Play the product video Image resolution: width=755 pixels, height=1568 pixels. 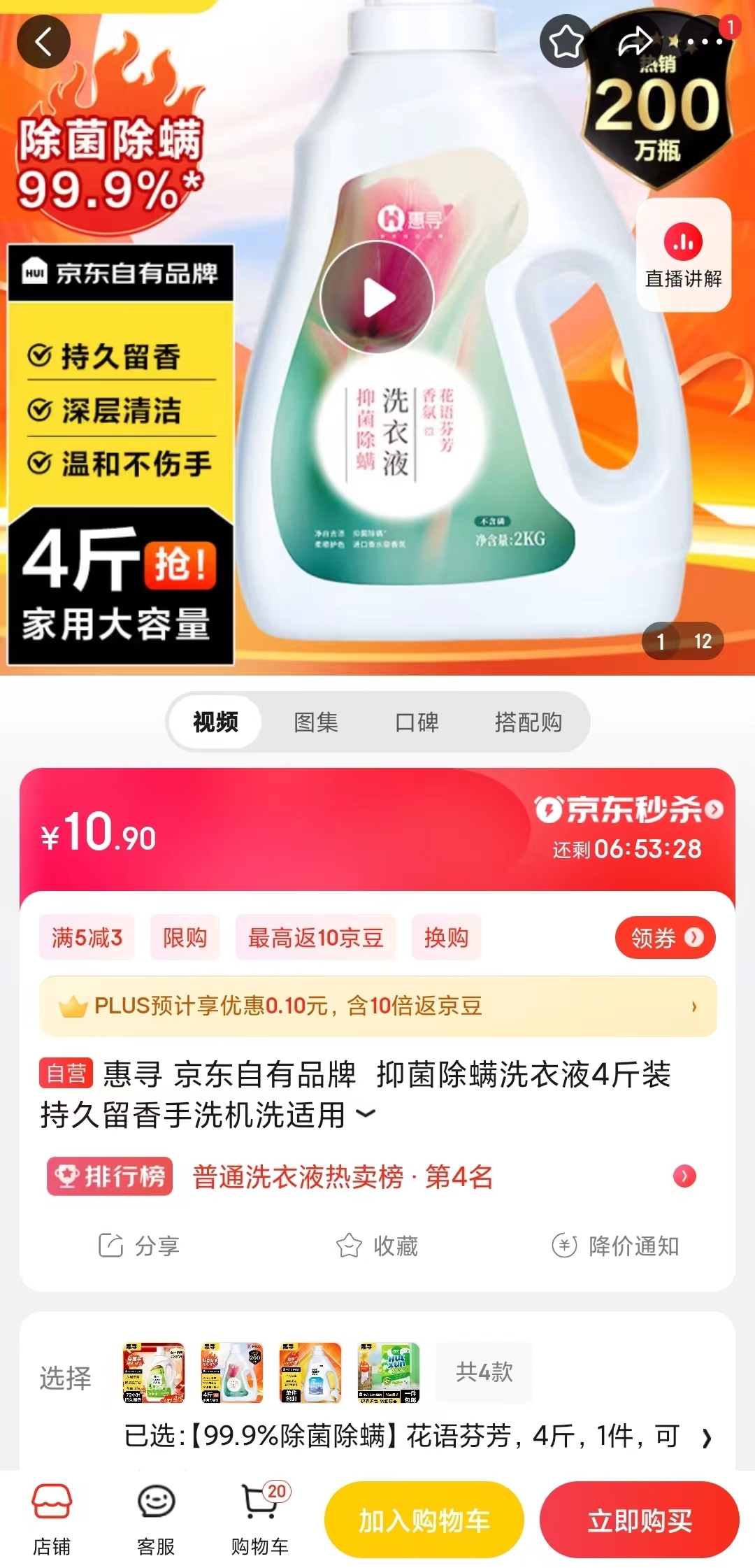[377, 299]
